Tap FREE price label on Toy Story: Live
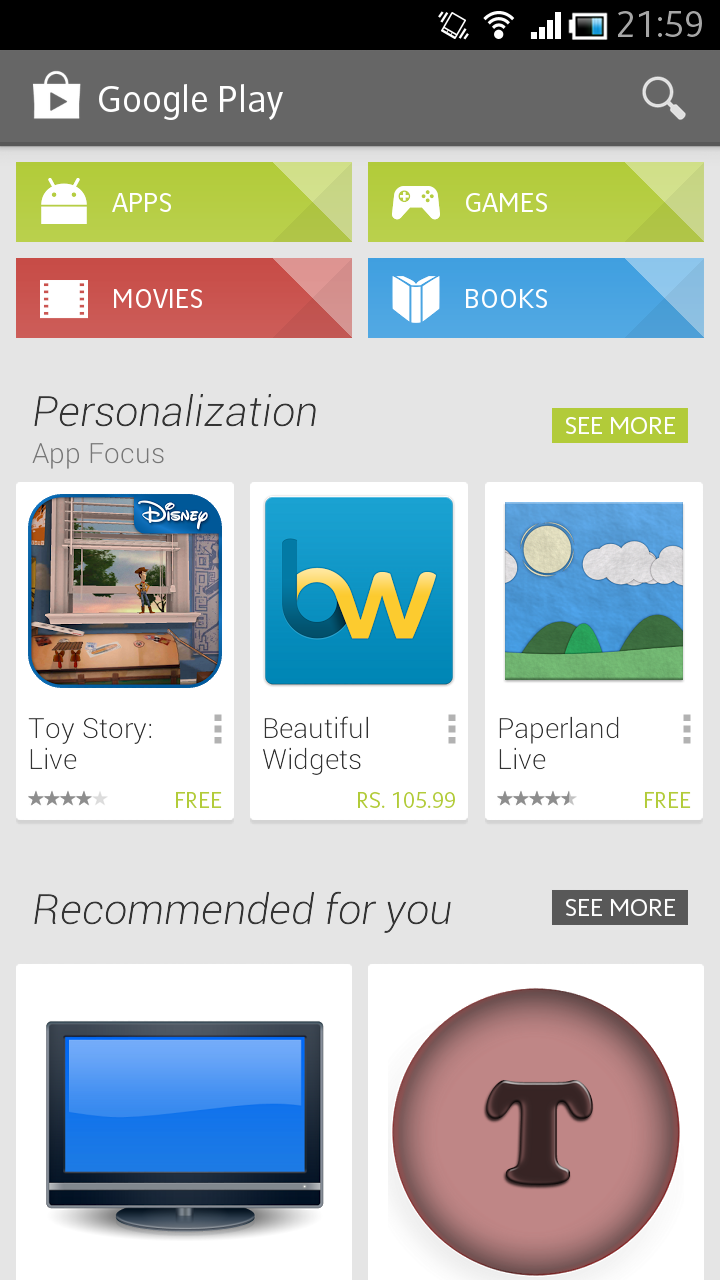 tap(198, 799)
